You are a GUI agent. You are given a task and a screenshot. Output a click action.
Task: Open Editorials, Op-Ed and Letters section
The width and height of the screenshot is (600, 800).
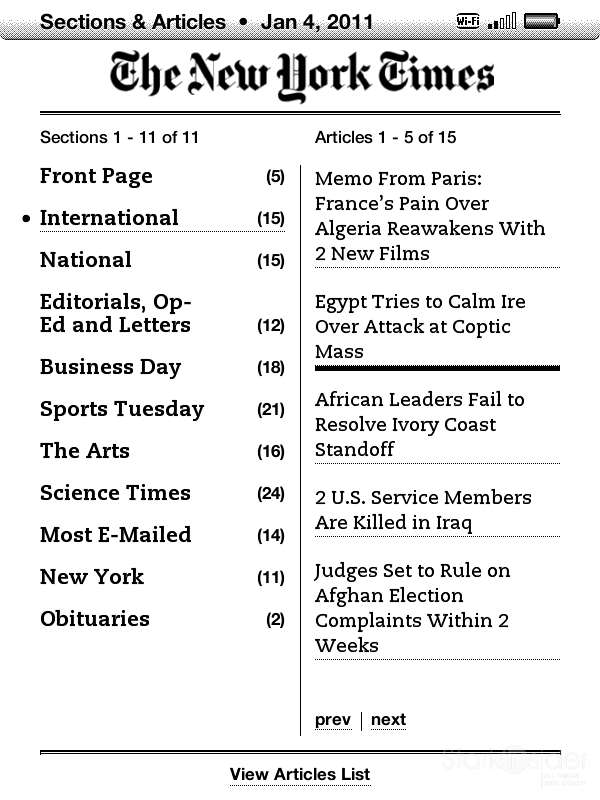point(115,314)
